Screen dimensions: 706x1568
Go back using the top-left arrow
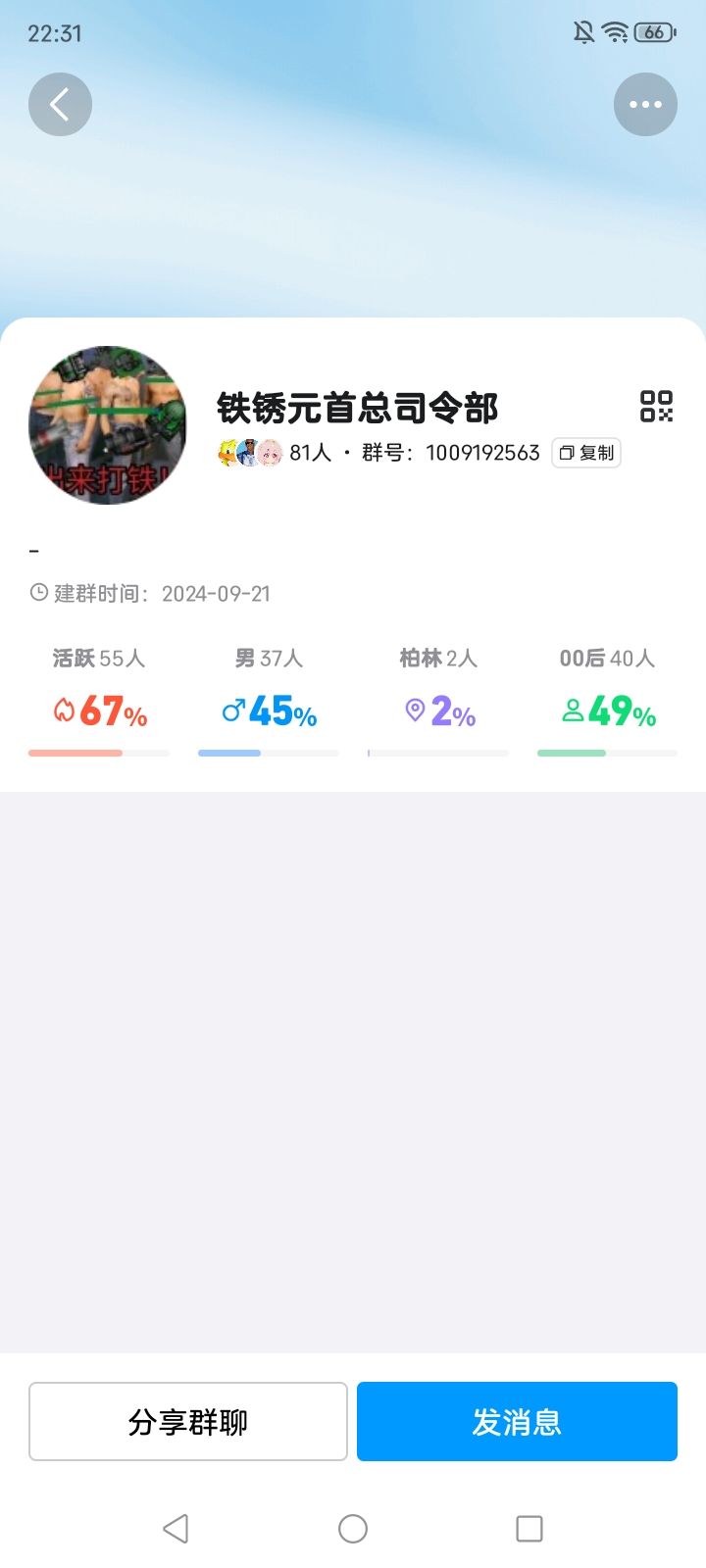(60, 104)
